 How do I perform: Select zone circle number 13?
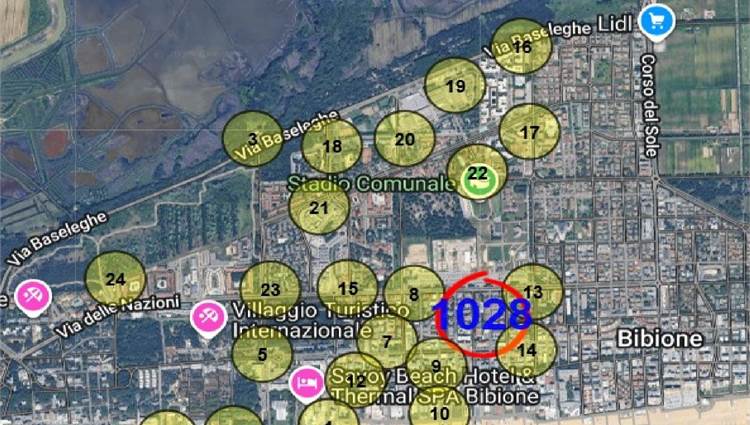pyautogui.click(x=532, y=292)
